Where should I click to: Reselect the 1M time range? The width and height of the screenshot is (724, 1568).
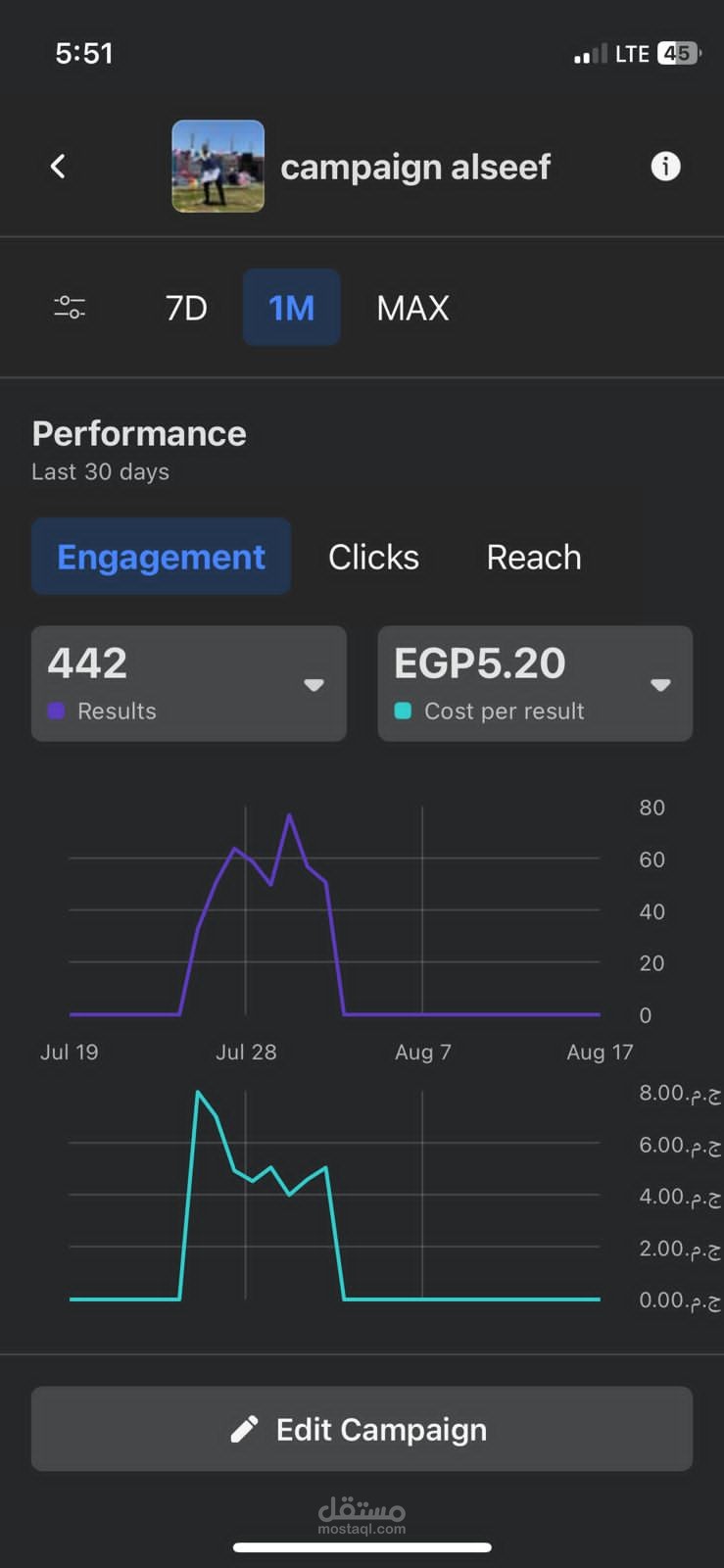pos(291,308)
